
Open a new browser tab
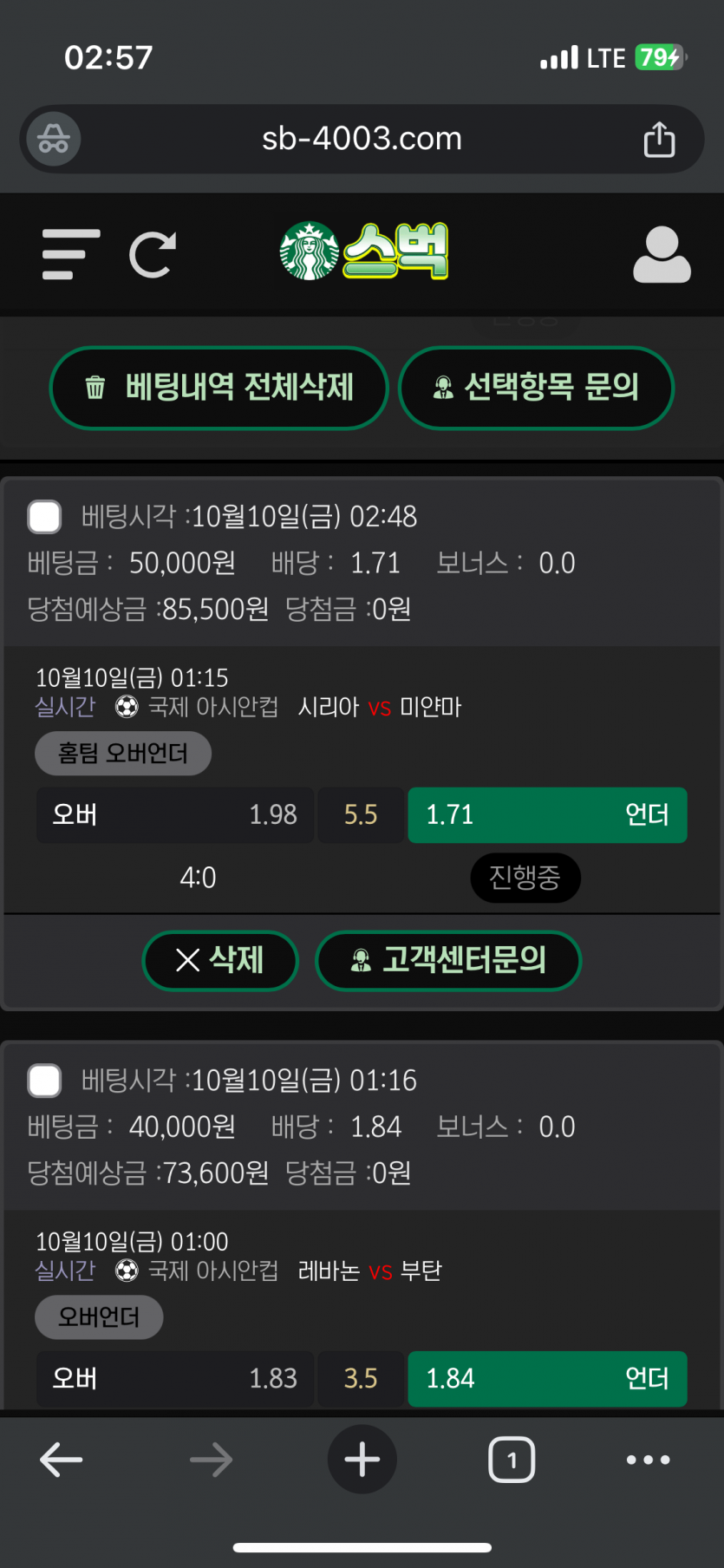tap(362, 1460)
